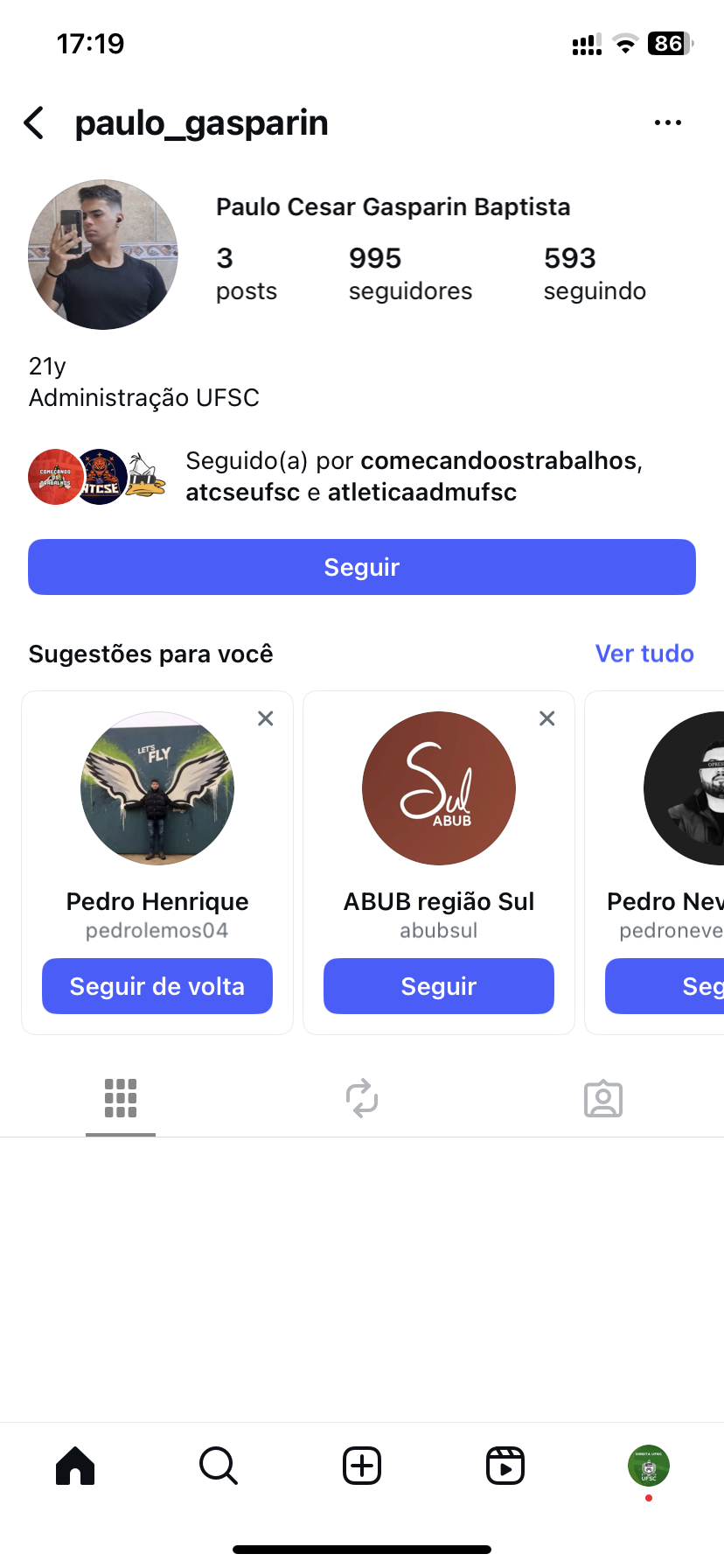Open the Reels tab
724x1568 pixels.
point(505,1466)
